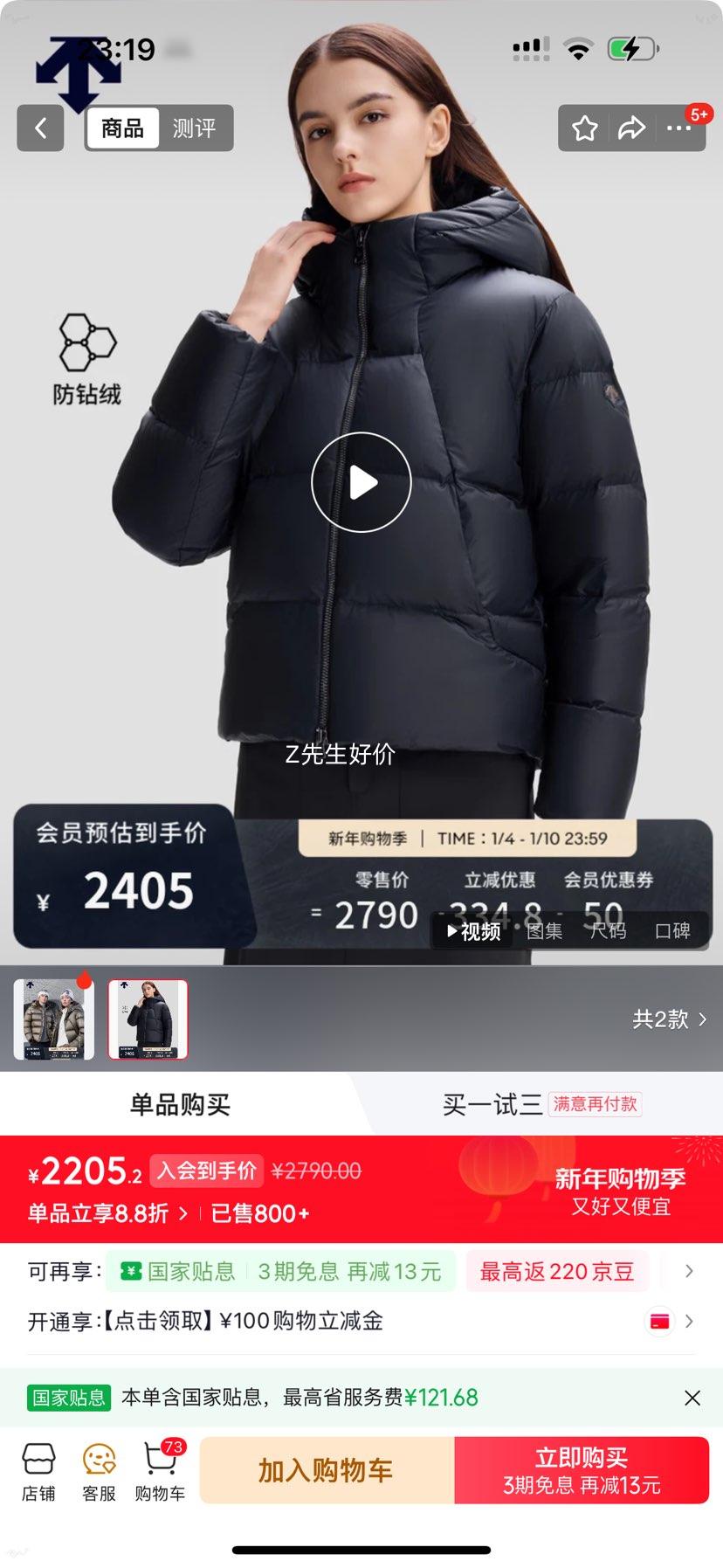This screenshot has height=1568, width=723.
Task: Favorite the product via the star icon
Action: tap(583, 128)
